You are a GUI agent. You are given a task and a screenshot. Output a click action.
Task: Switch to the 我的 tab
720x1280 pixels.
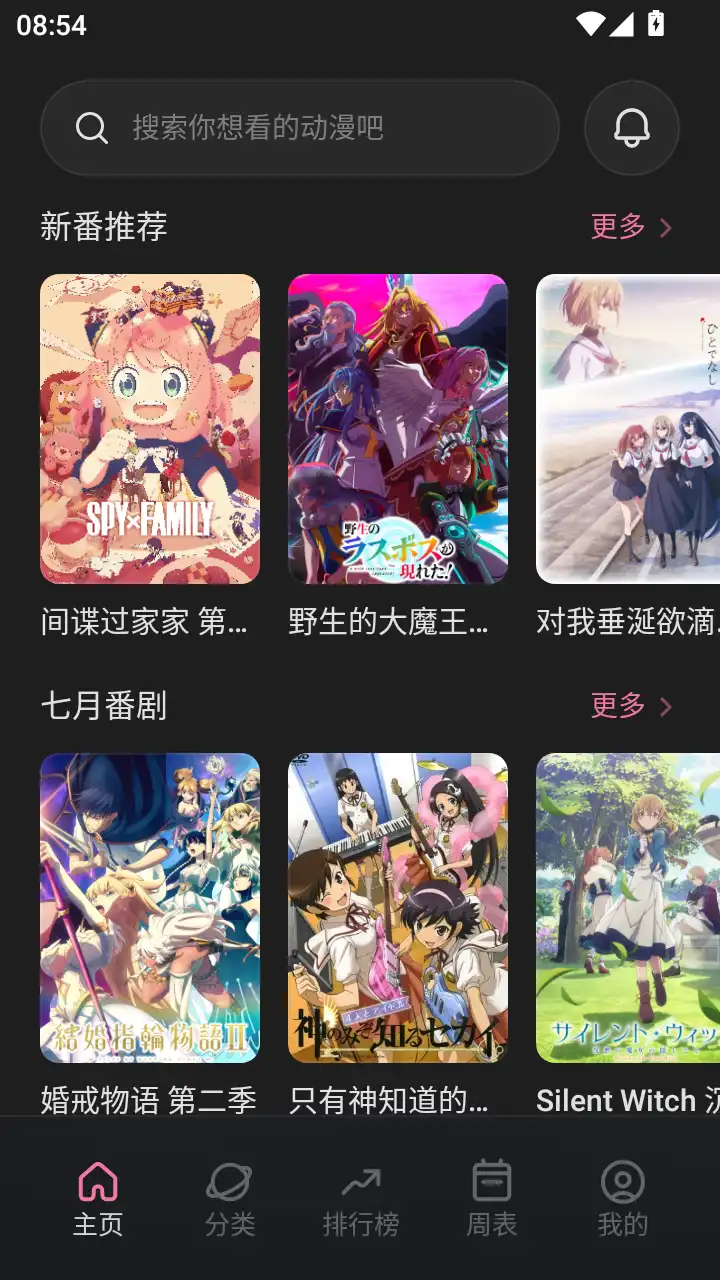623,1197
